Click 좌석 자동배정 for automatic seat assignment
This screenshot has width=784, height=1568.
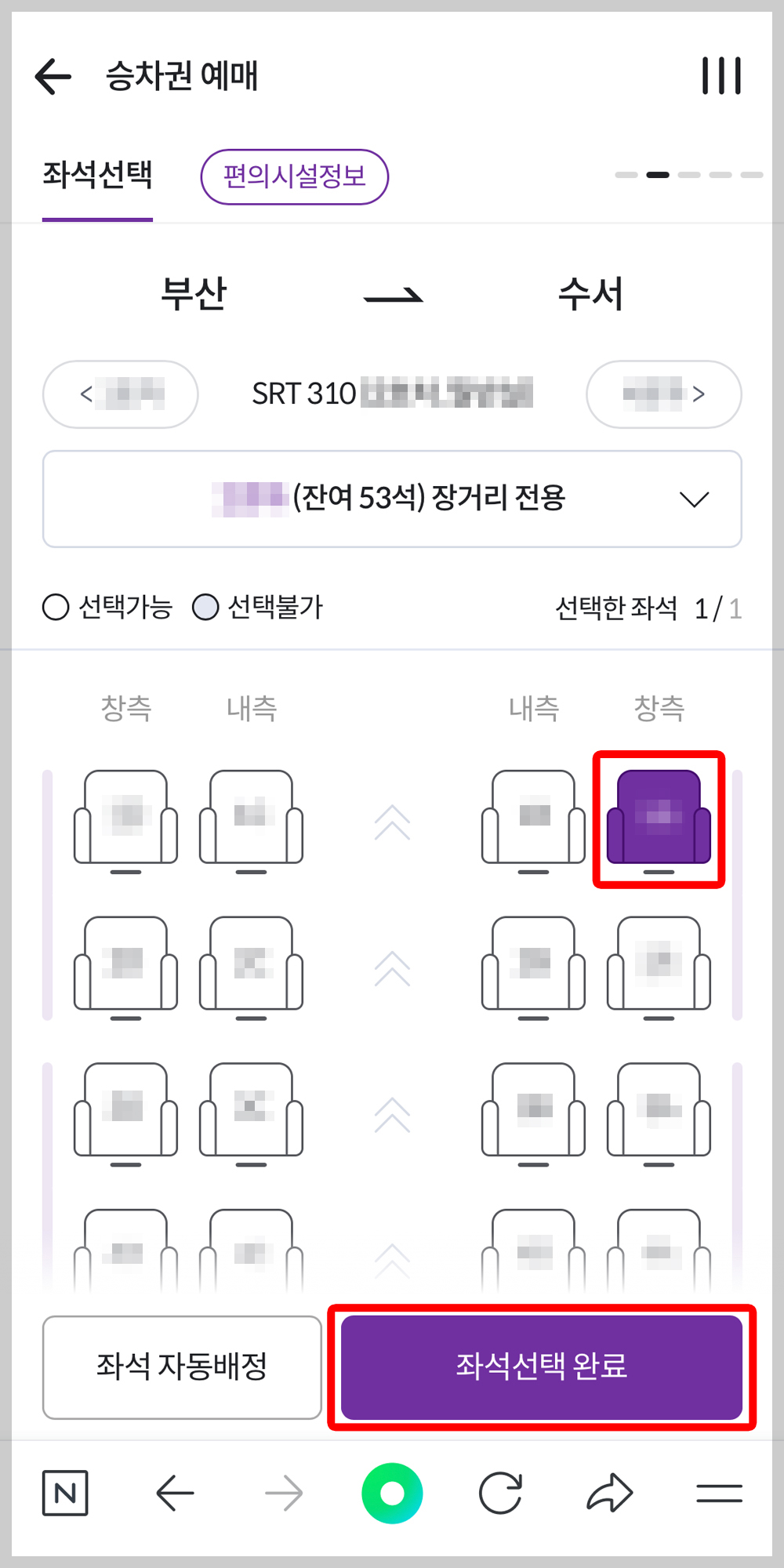click(x=182, y=1367)
